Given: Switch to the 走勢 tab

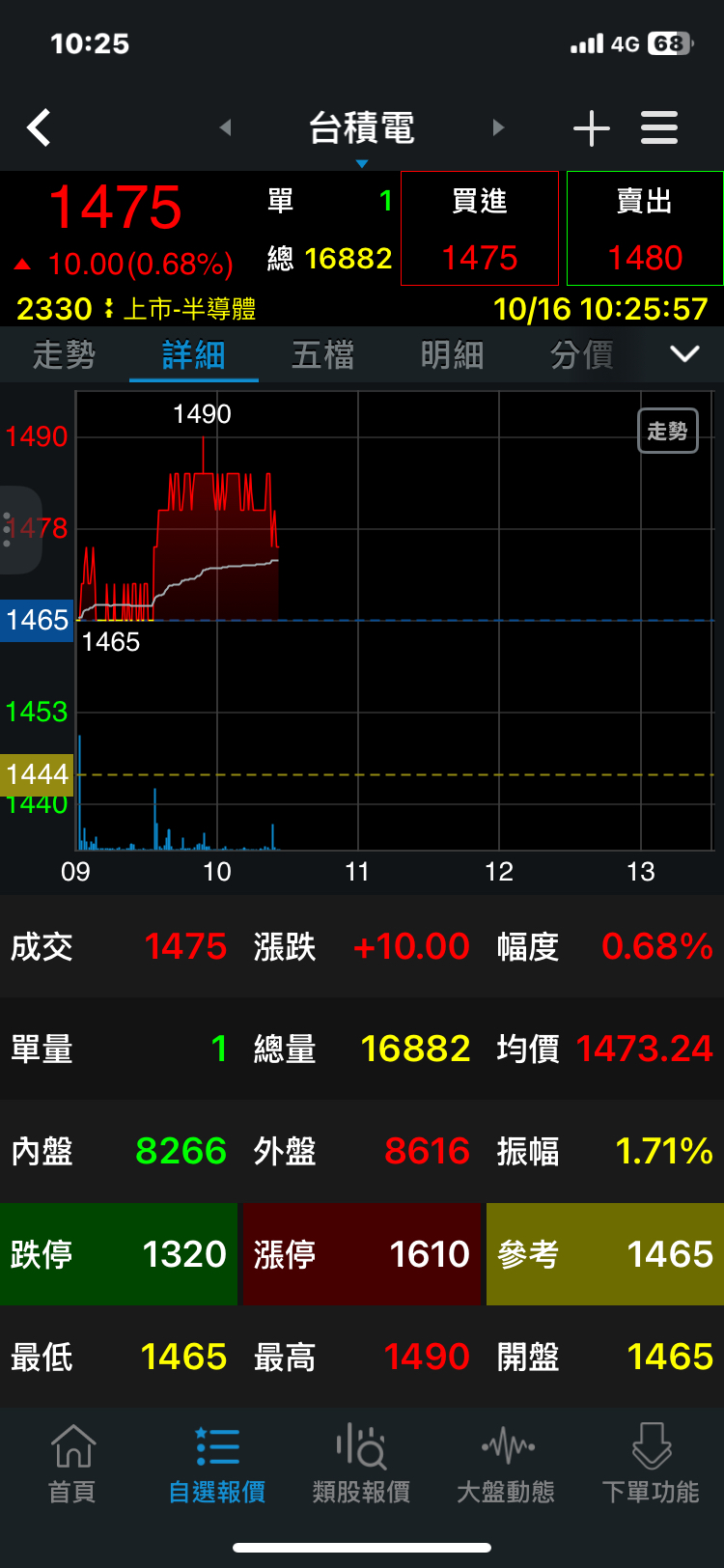Looking at the screenshot, I should pyautogui.click(x=64, y=355).
